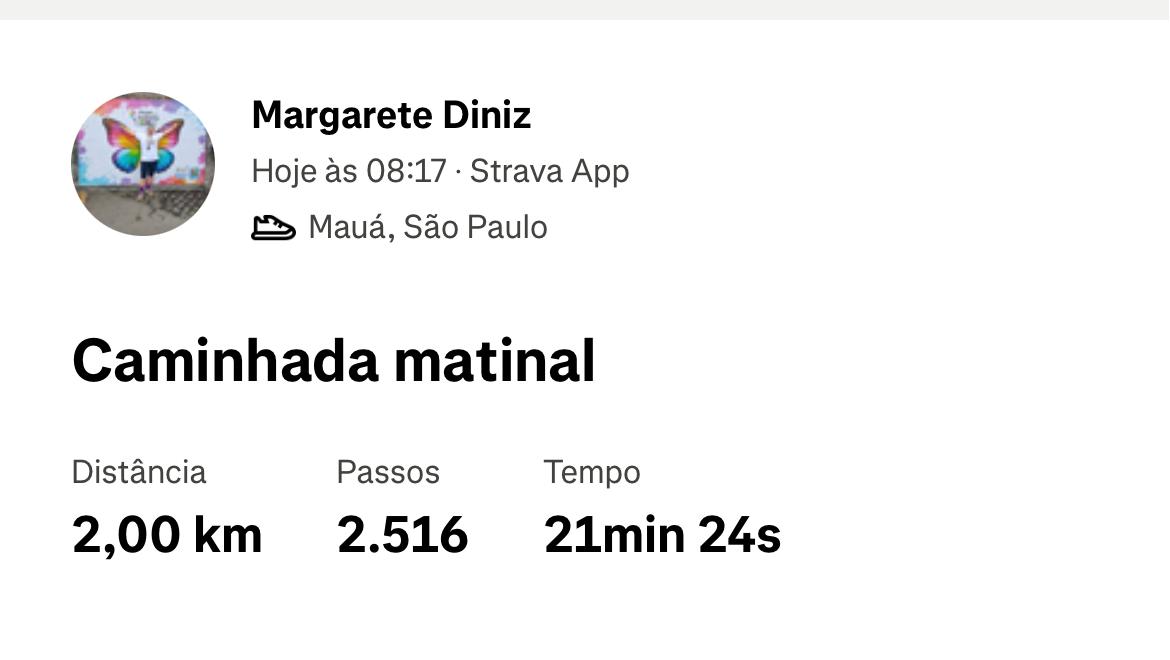
Task: Open the Caminhada matinal activity
Action: coord(333,361)
